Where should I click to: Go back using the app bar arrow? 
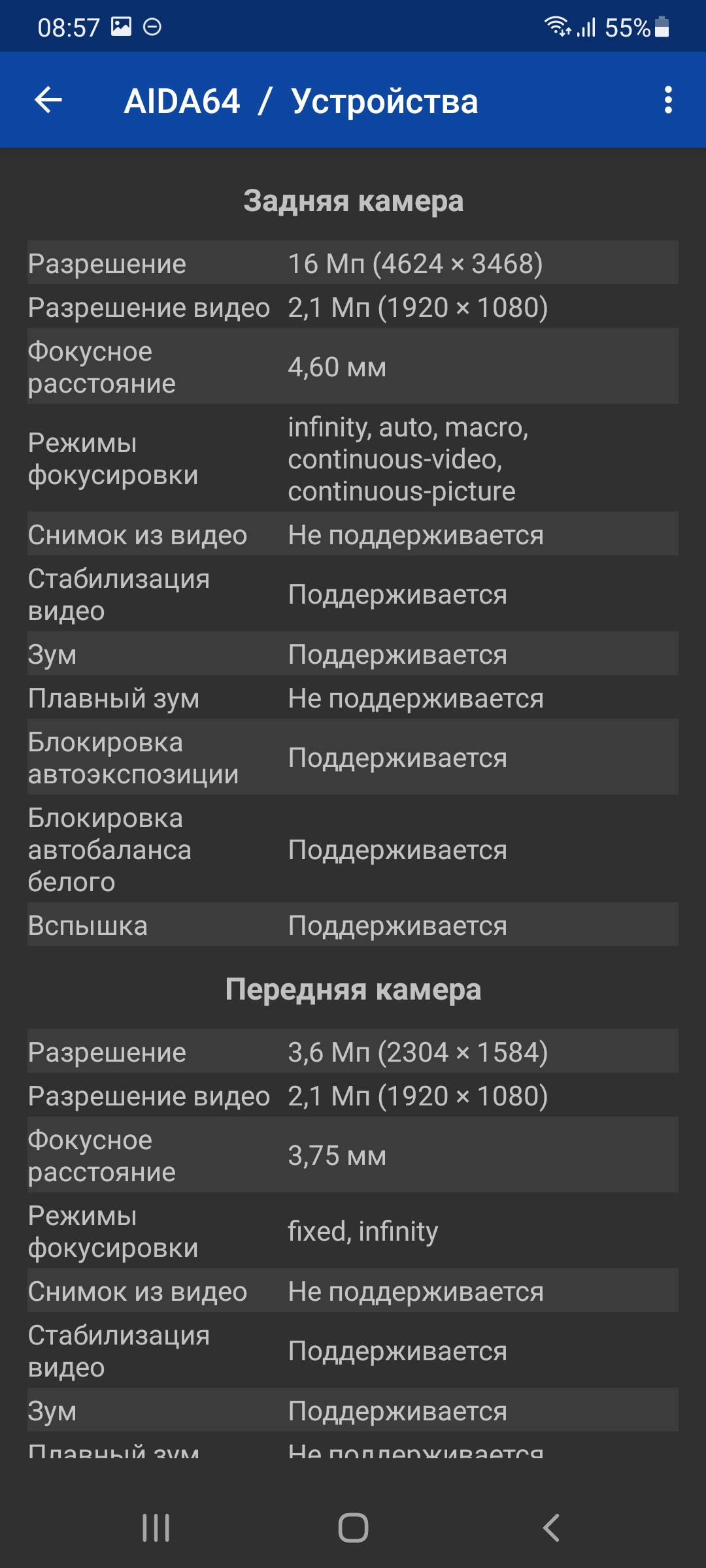tap(48, 100)
